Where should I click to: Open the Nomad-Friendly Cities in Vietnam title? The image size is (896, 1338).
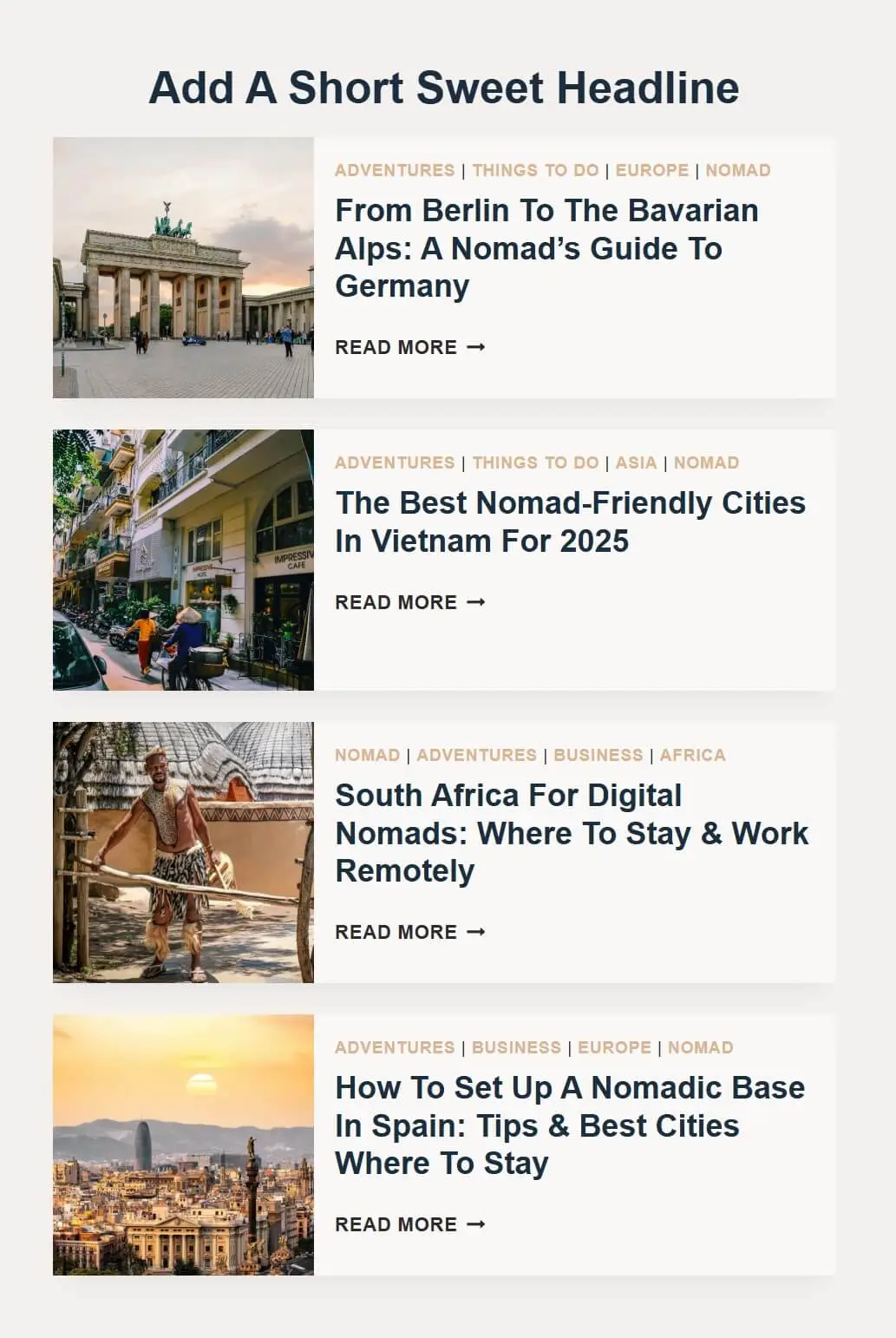[570, 521]
